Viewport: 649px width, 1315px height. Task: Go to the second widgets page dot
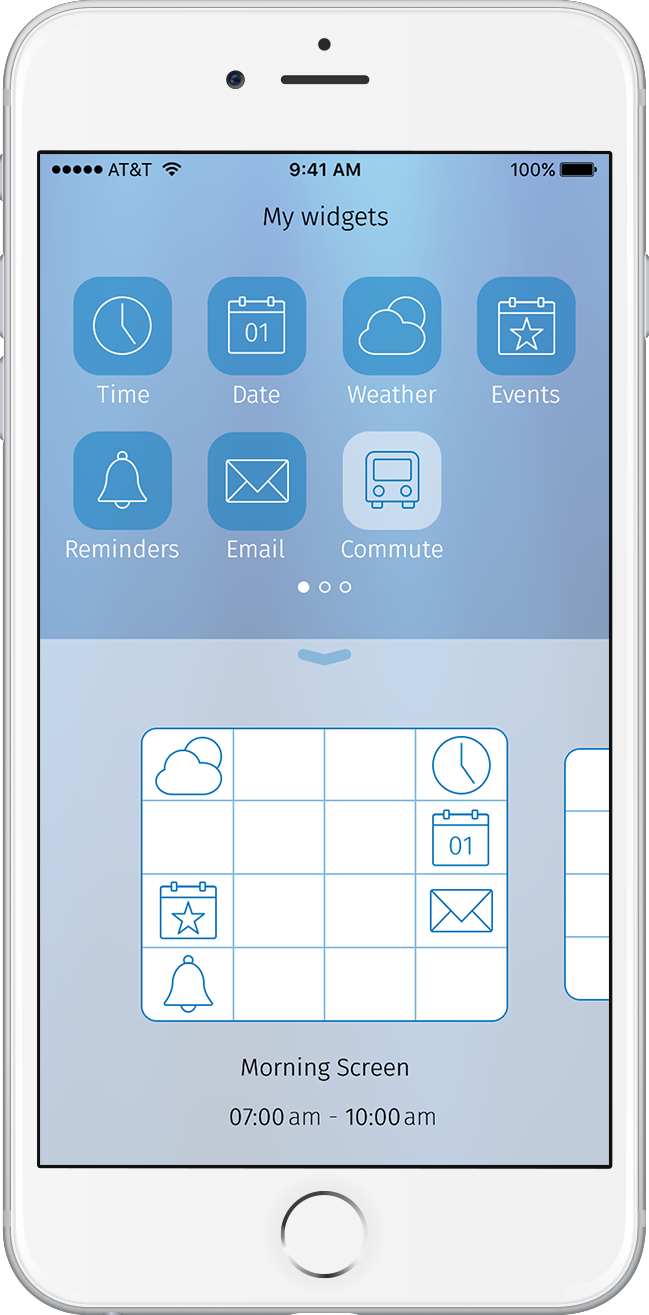pos(325,587)
